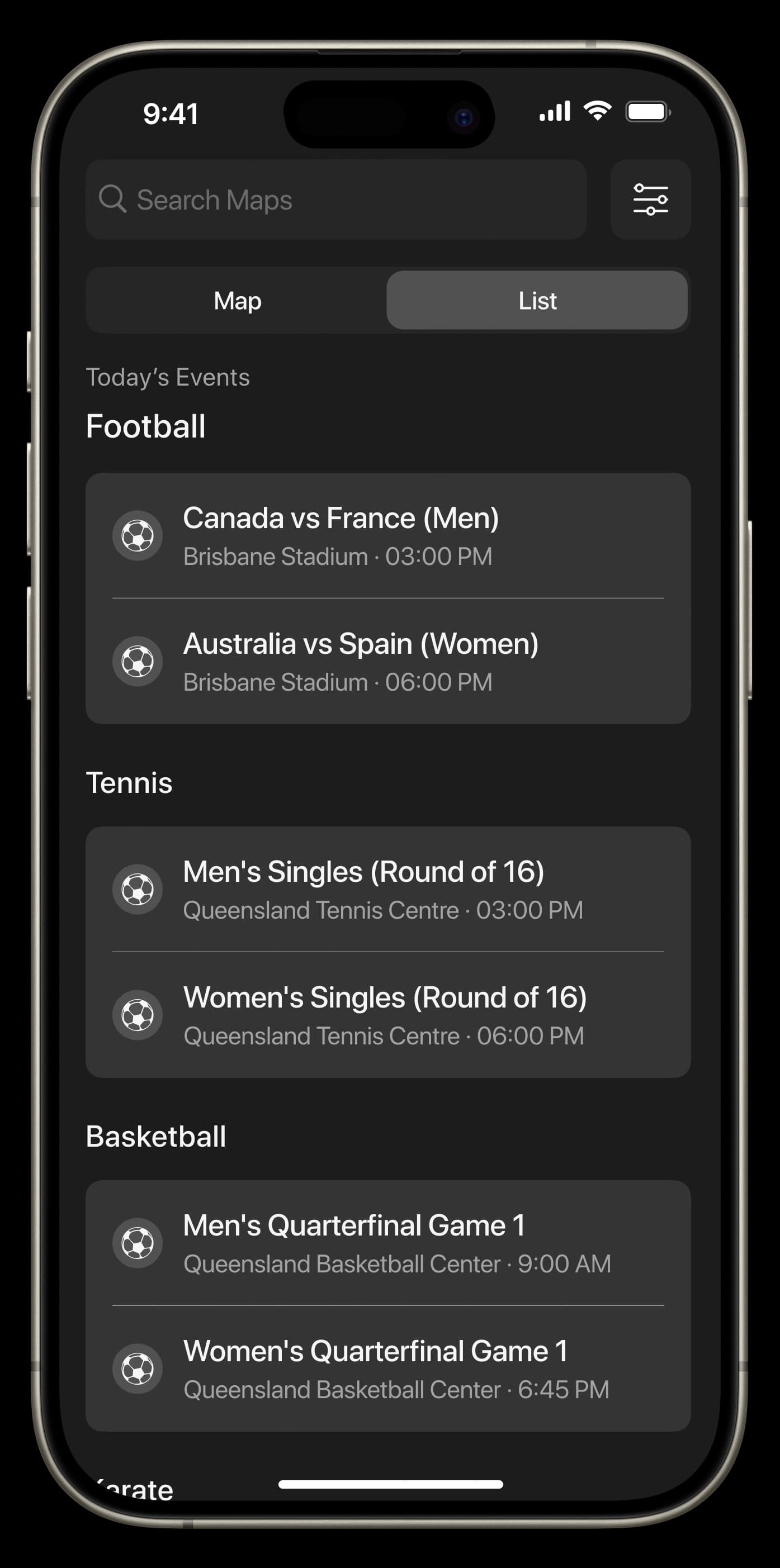Open Australia vs Spain (Women) event
This screenshot has height=1568, width=780.
coord(388,662)
